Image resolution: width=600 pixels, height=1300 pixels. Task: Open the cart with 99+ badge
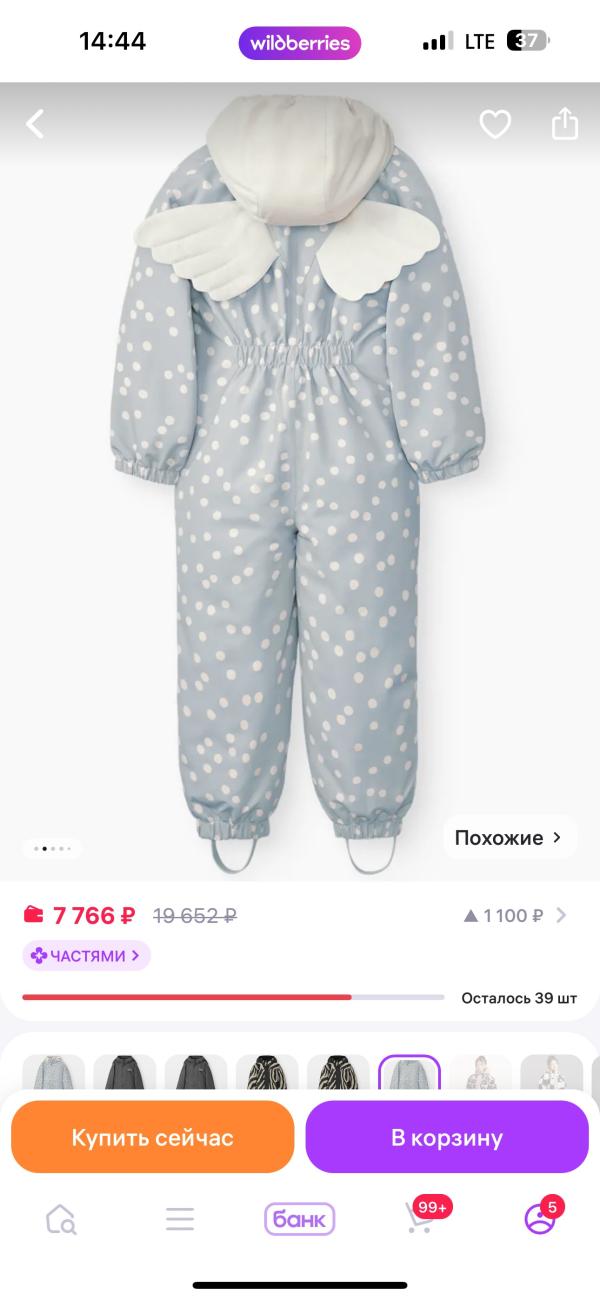click(420, 1219)
